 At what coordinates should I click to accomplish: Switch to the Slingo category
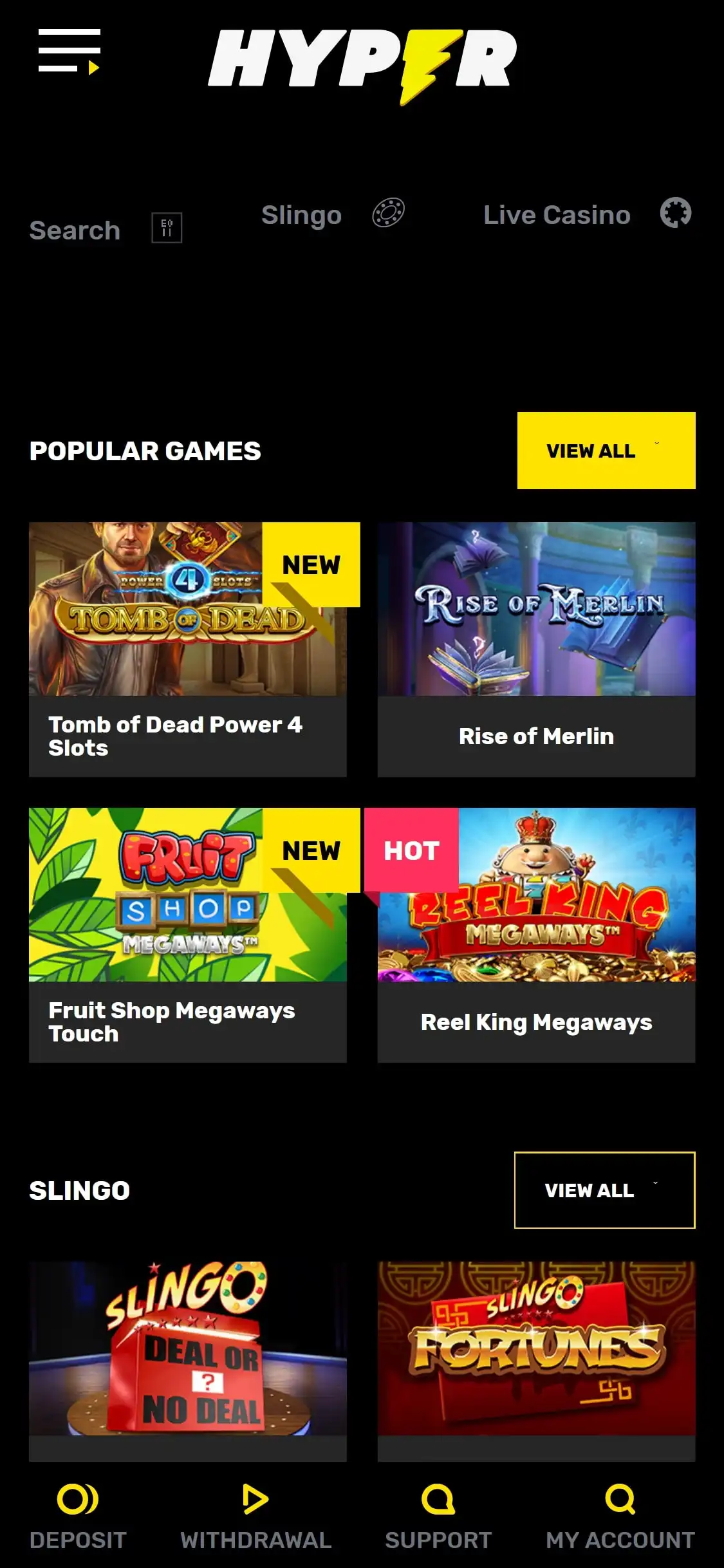click(x=332, y=215)
